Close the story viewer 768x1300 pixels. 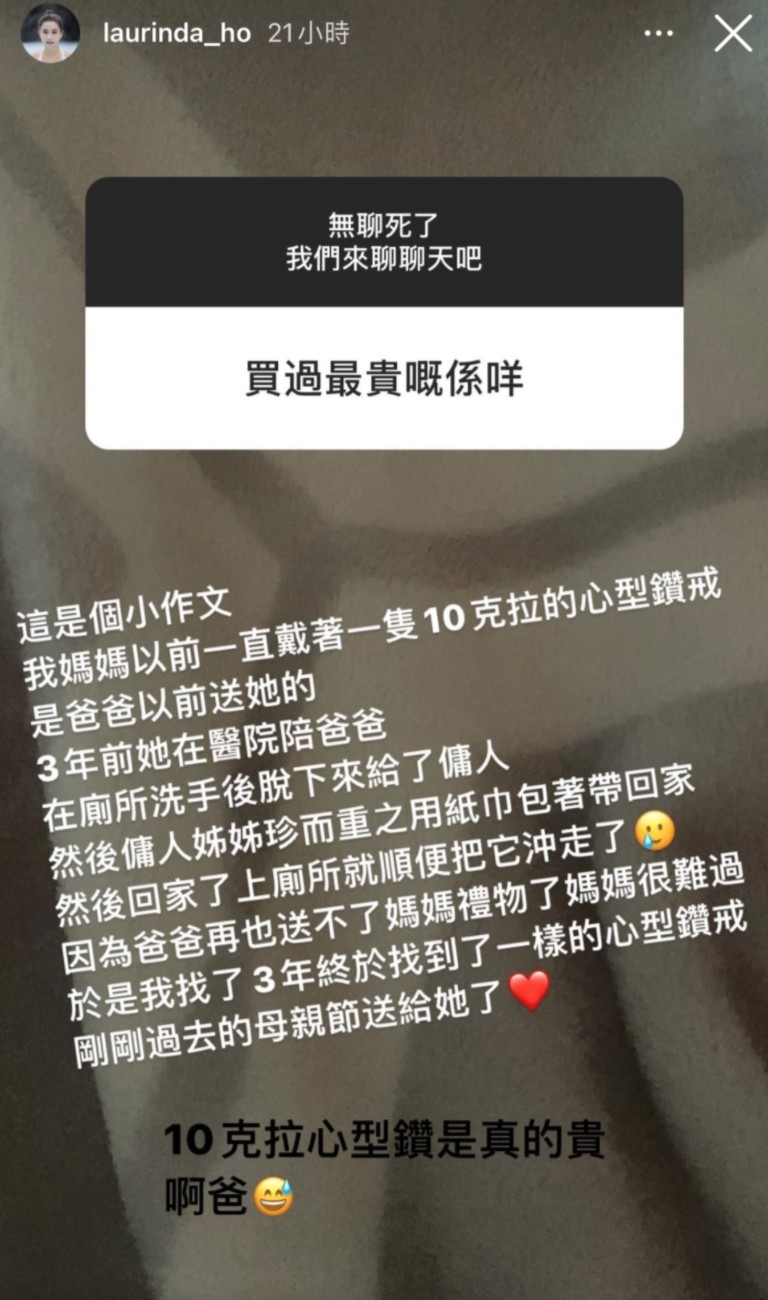pos(733,34)
